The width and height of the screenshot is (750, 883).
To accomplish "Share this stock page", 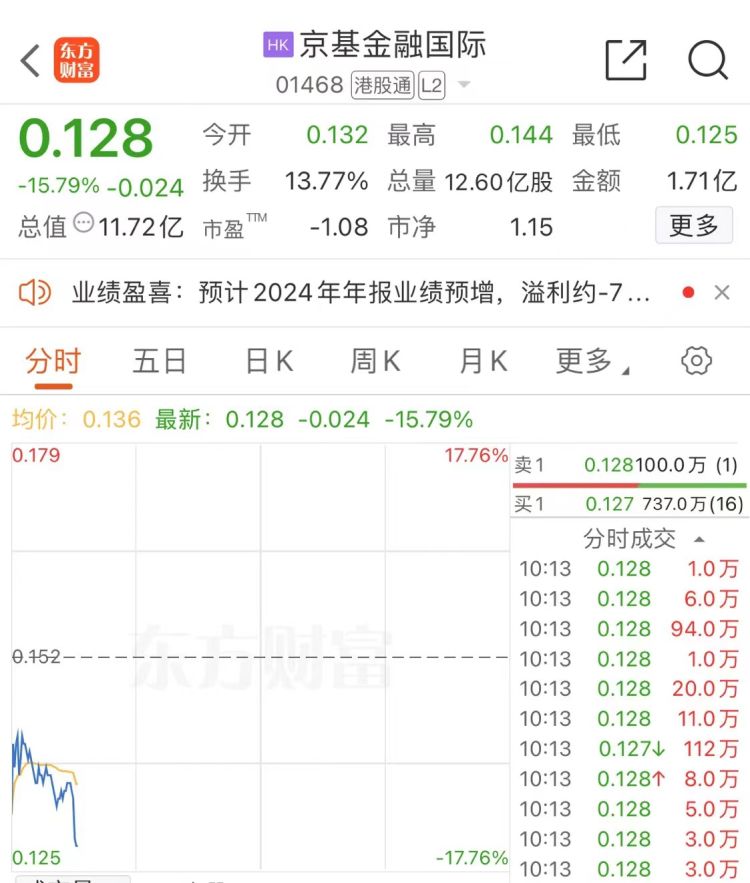I will click(626, 60).
